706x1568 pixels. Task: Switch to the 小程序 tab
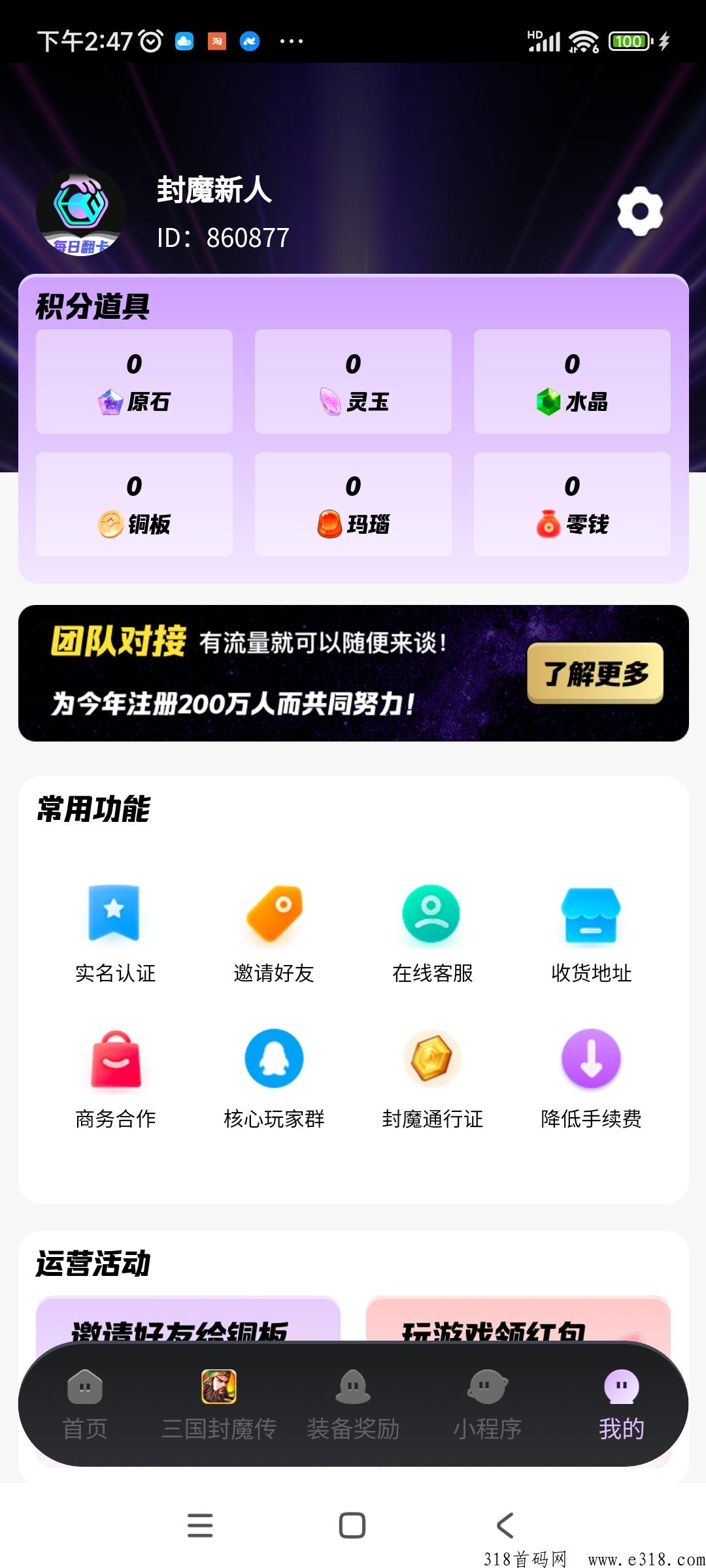[488, 1405]
